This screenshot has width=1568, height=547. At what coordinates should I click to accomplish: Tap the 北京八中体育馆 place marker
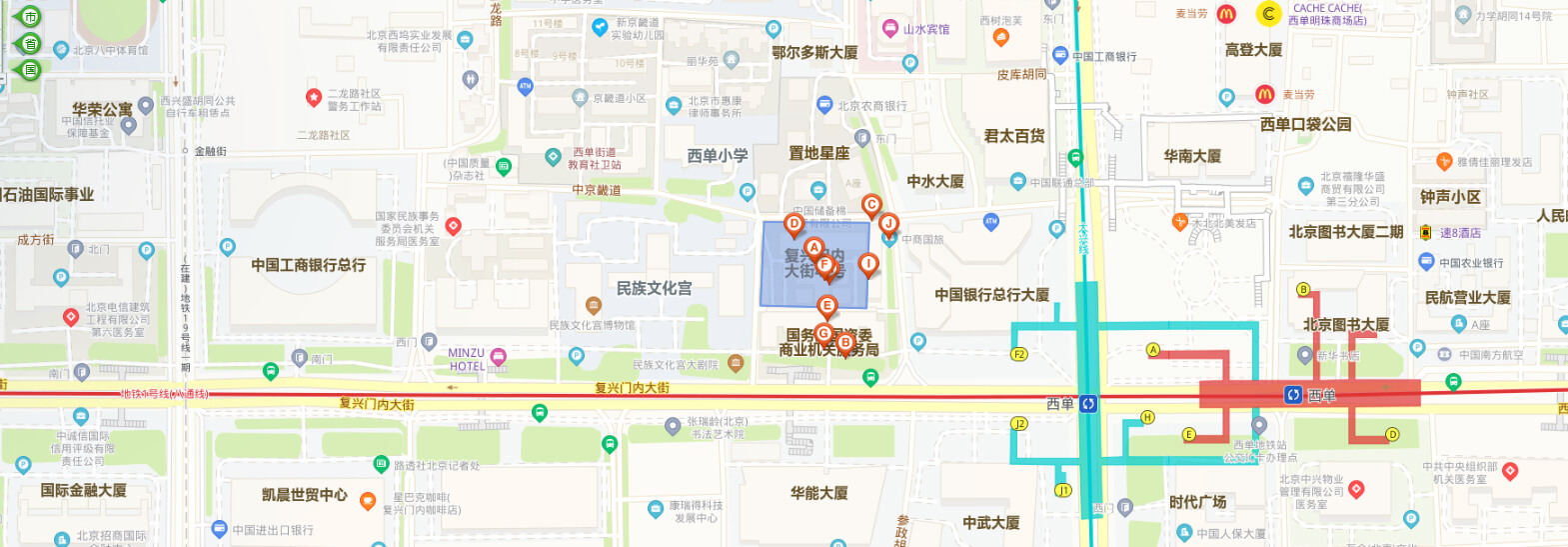60,50
